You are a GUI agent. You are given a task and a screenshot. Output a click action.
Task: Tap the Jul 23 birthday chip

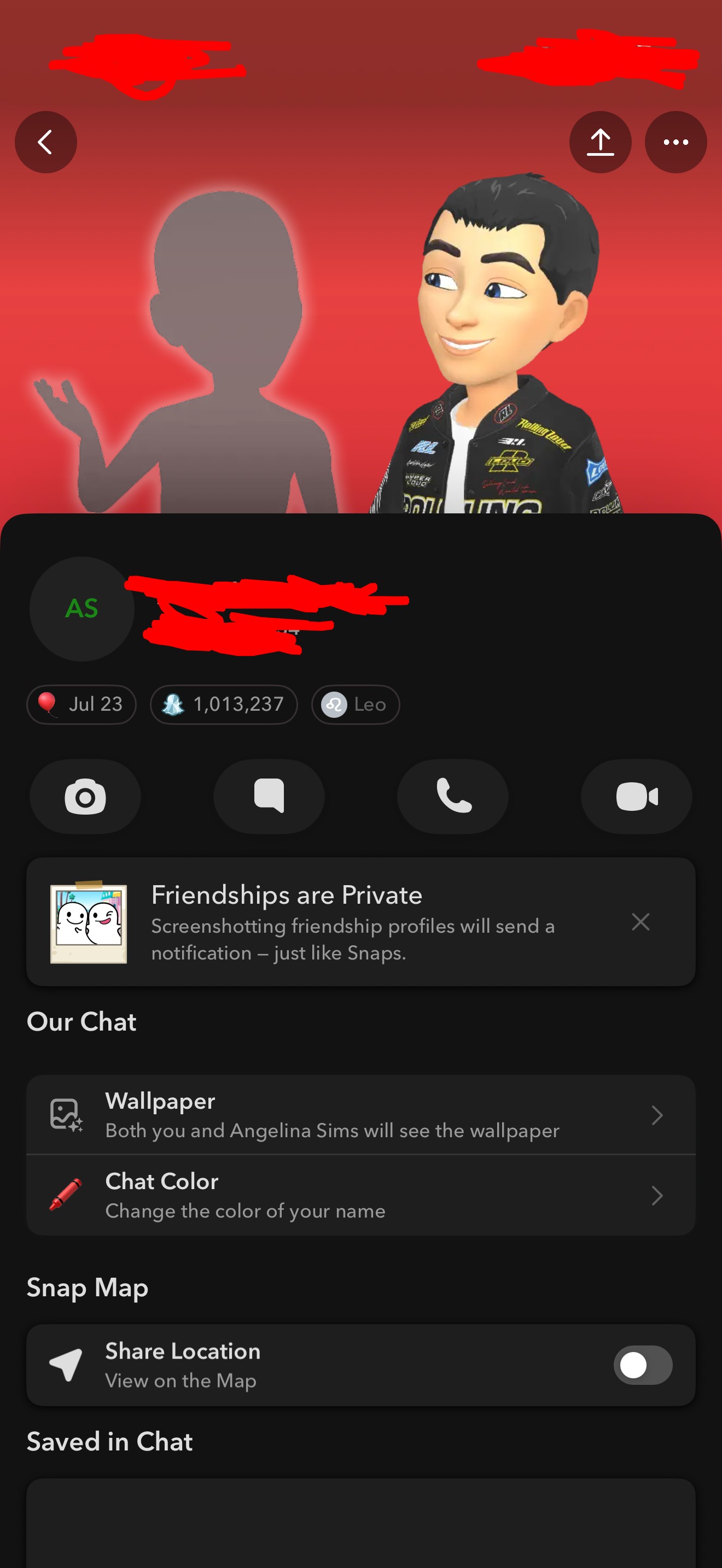(x=81, y=704)
